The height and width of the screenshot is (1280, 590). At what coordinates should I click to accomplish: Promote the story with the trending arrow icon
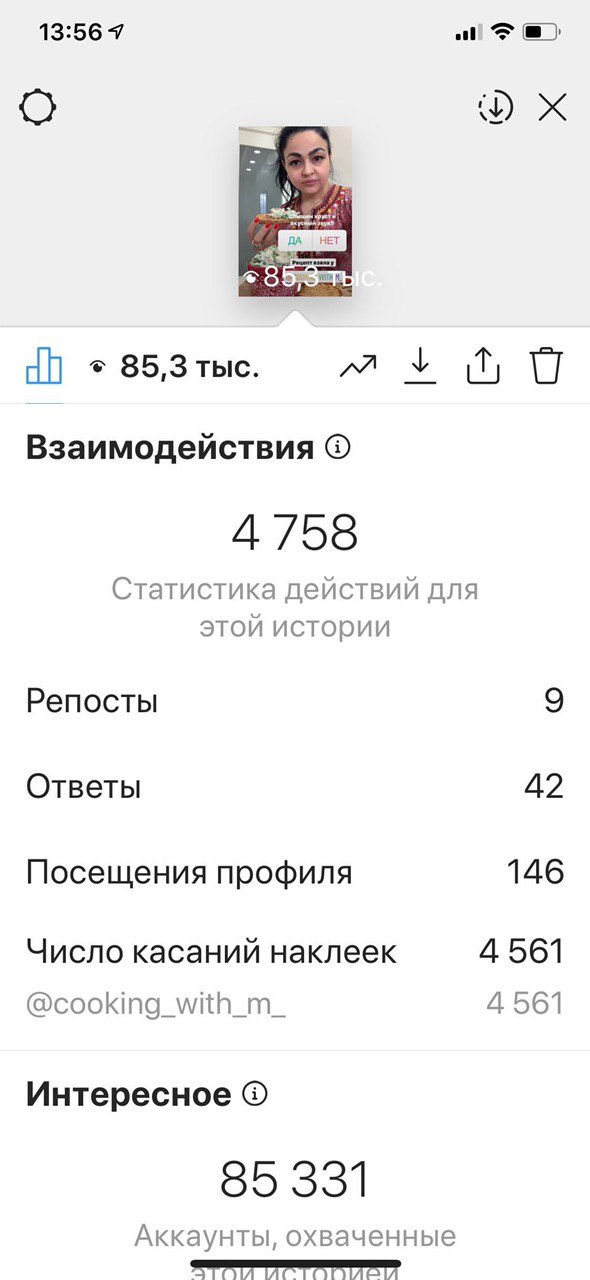point(358,367)
